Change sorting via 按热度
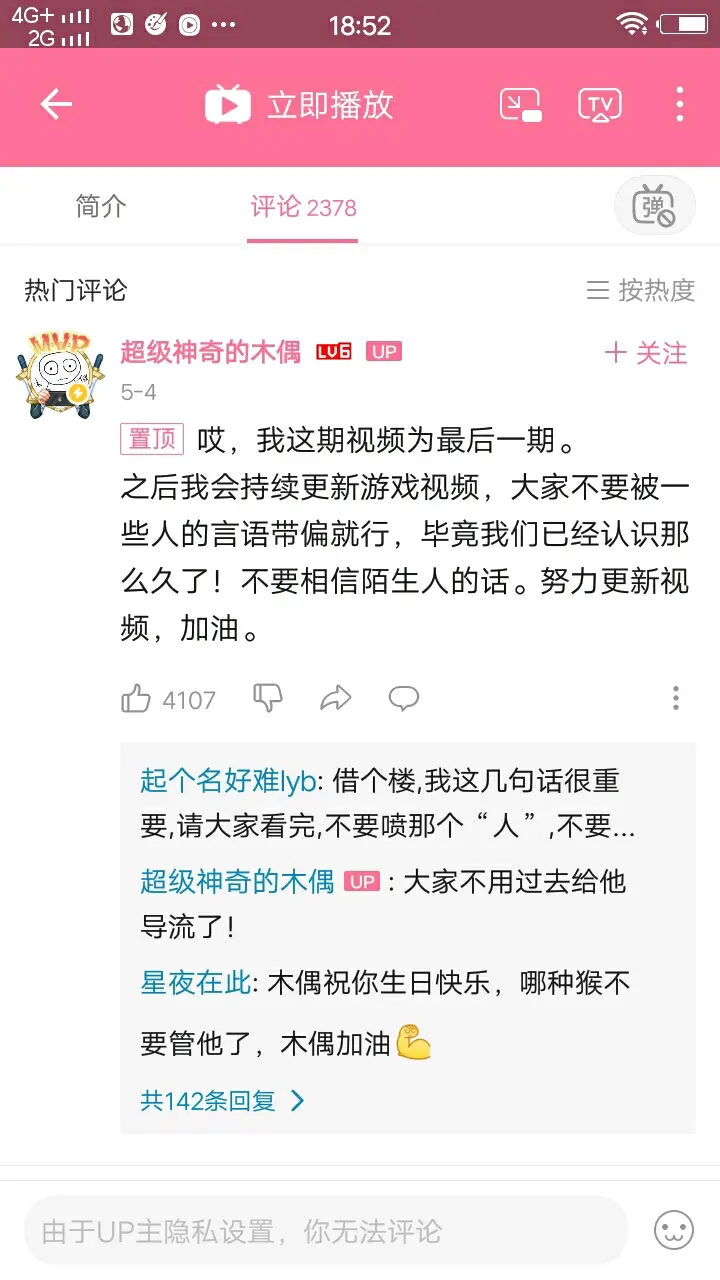This screenshot has height=1280, width=720. coord(641,290)
